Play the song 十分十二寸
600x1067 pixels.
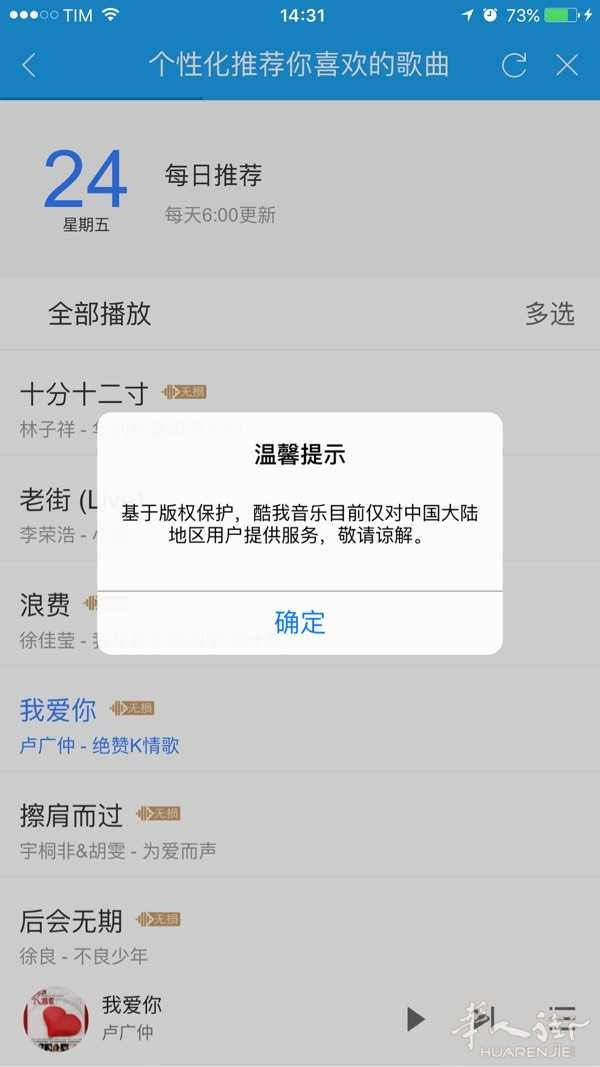tap(83, 393)
